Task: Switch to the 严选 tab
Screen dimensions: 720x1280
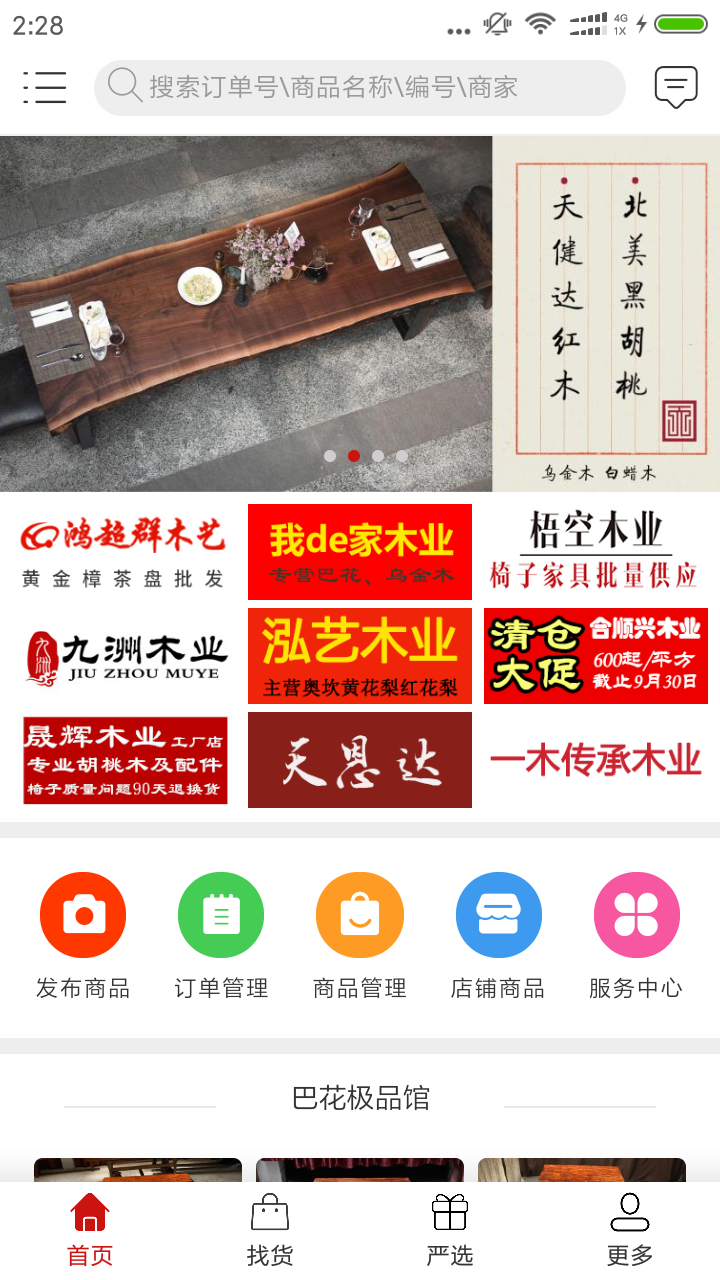Action: tap(450, 1231)
